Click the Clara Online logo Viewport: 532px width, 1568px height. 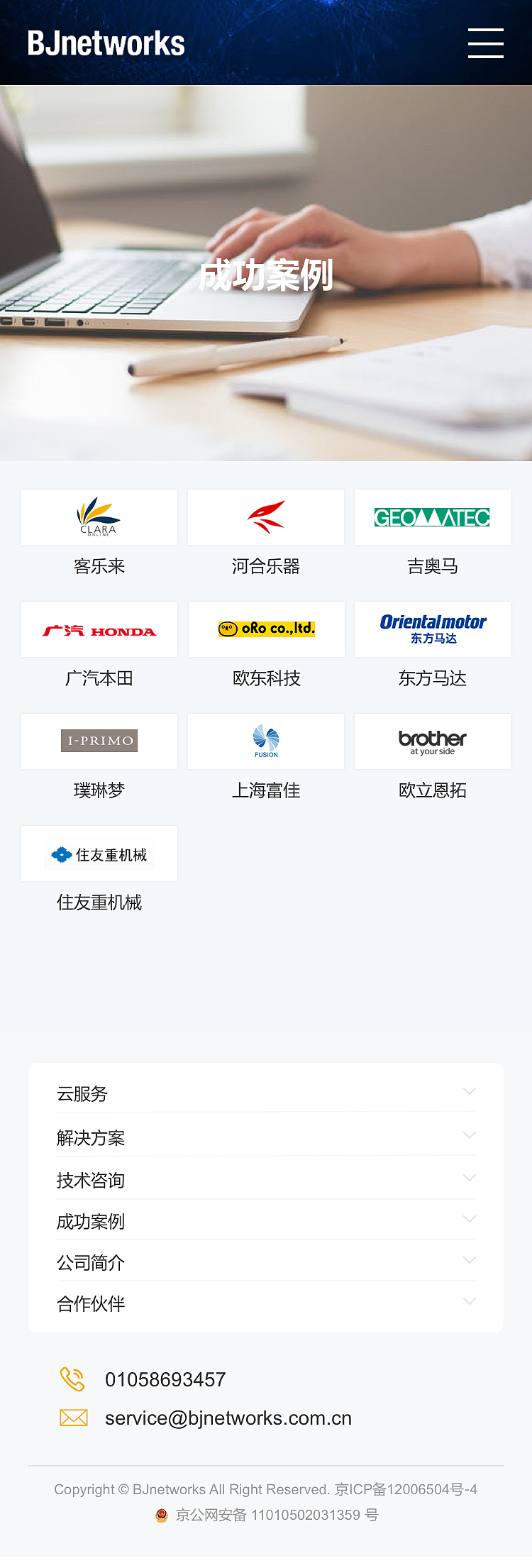click(99, 517)
